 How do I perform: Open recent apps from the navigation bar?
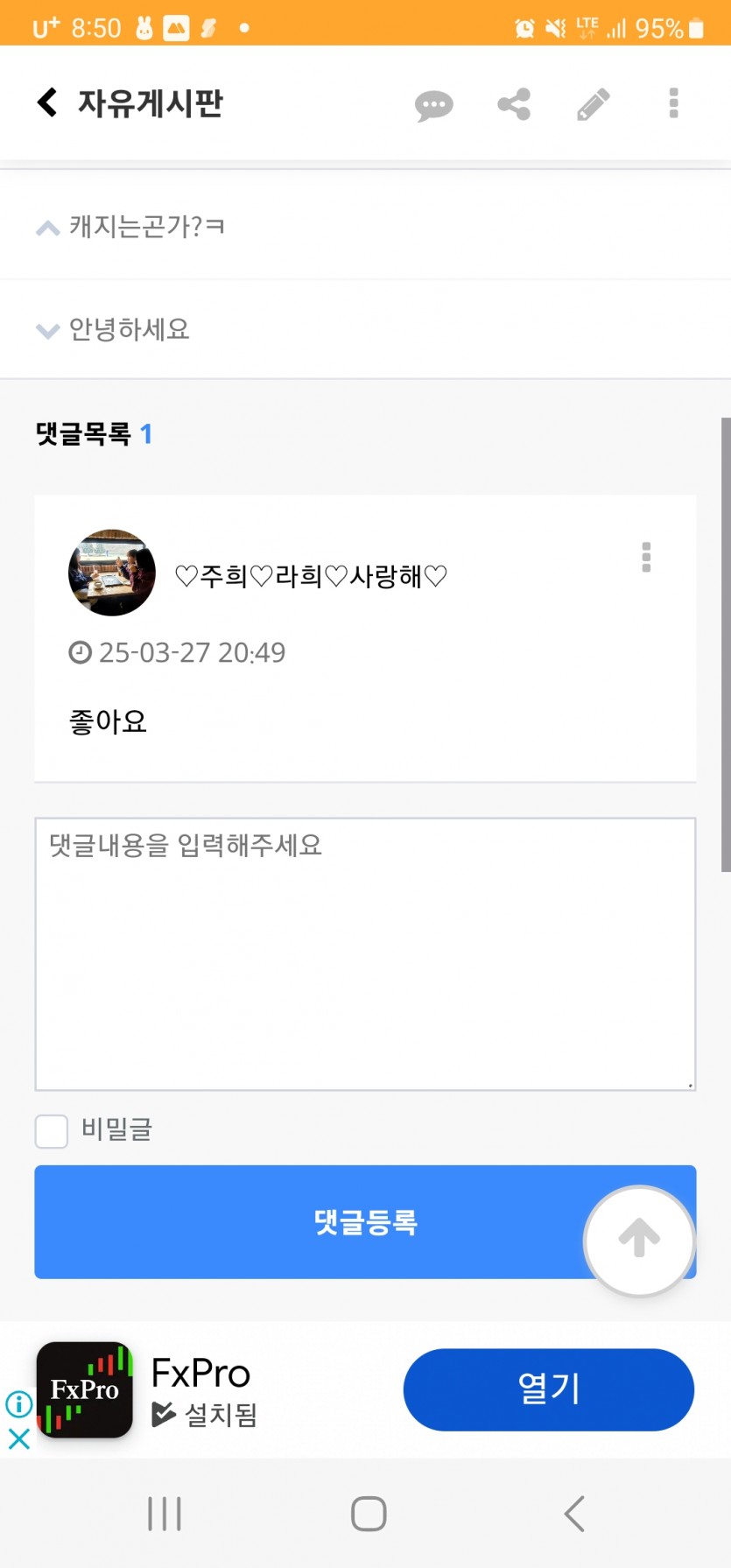click(165, 1514)
